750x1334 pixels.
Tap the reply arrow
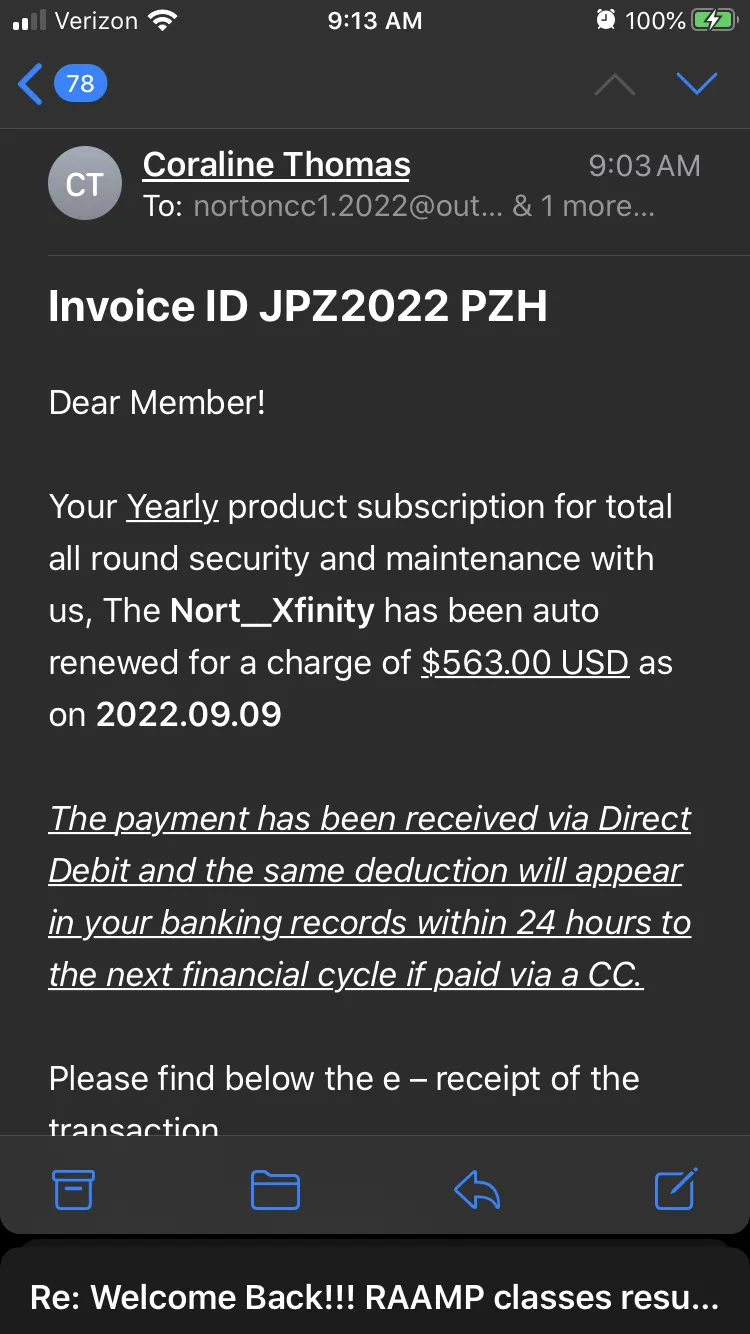click(x=477, y=1190)
